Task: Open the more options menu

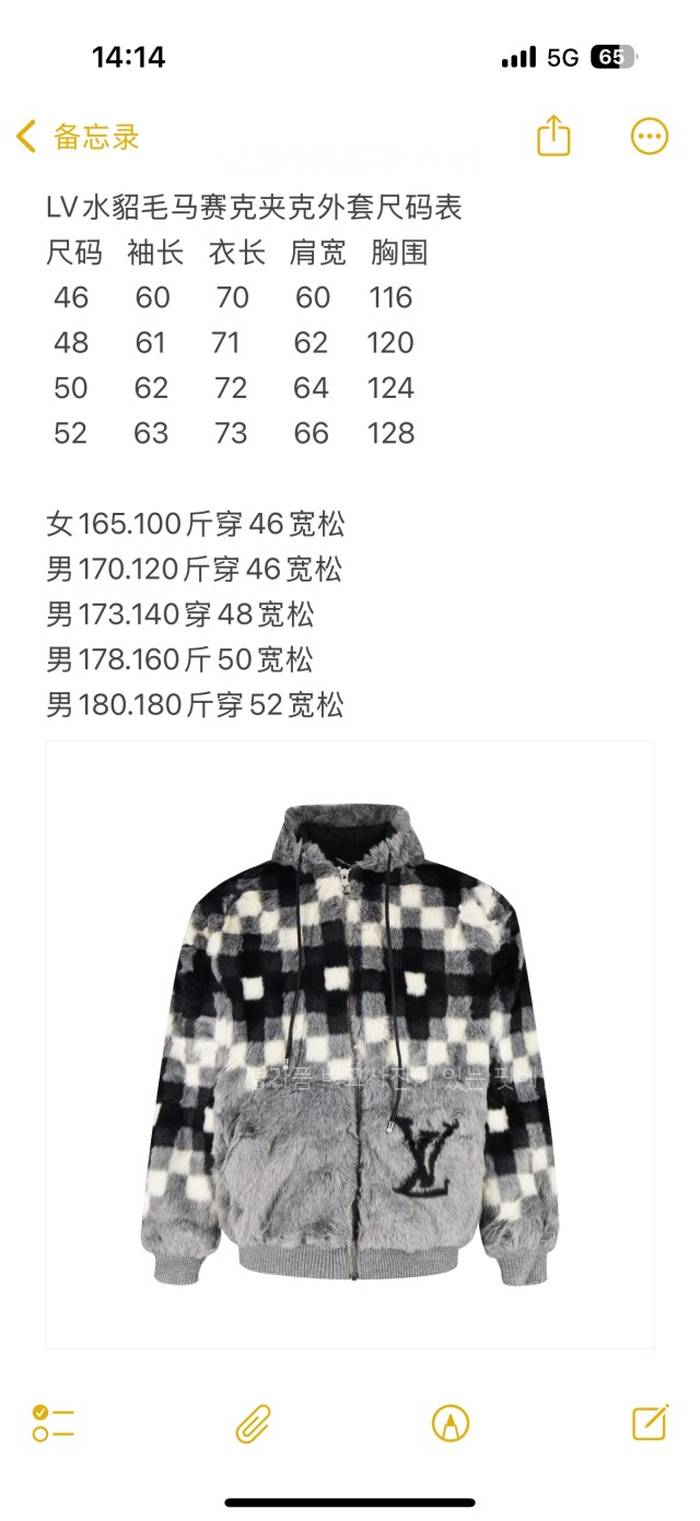Action: [x=649, y=136]
